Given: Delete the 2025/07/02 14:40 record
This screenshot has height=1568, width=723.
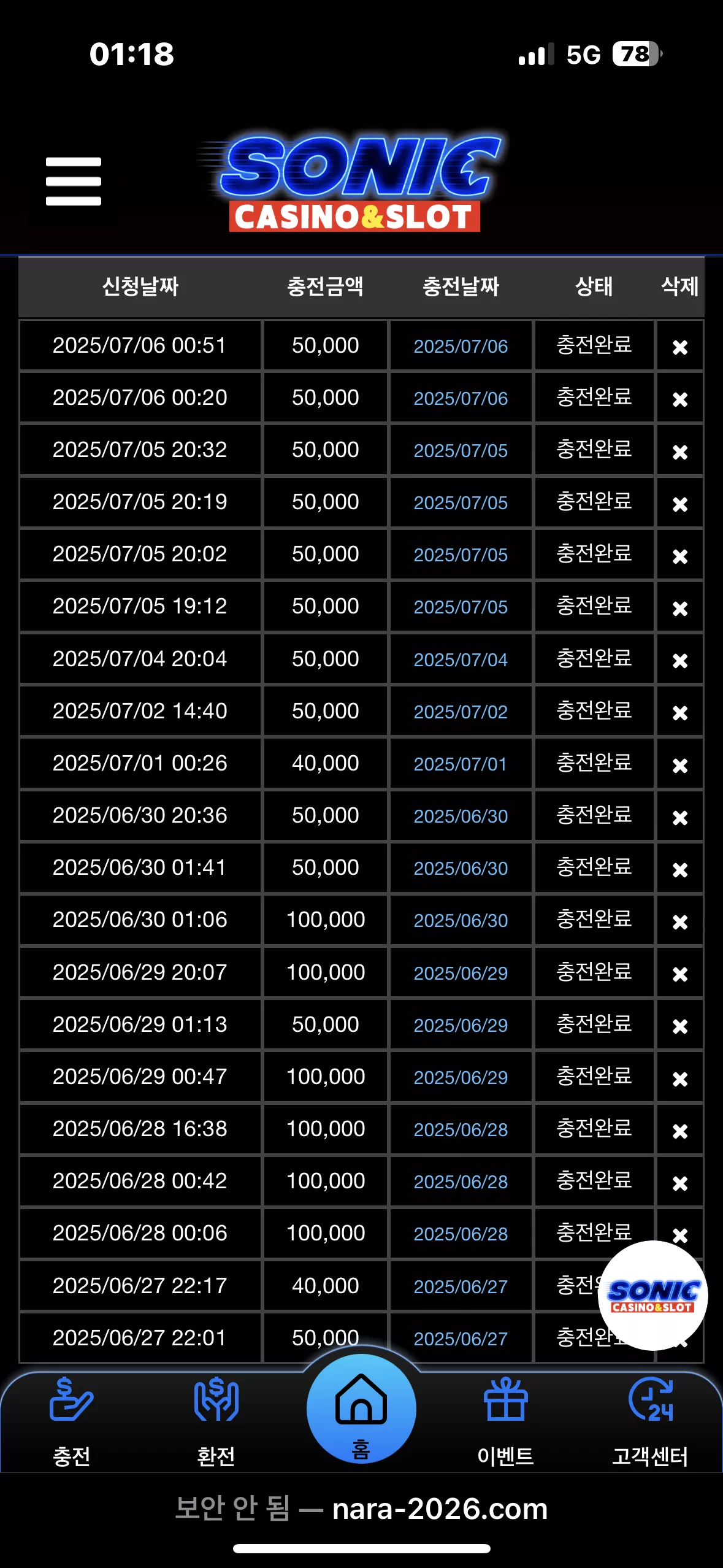Looking at the screenshot, I should point(679,712).
